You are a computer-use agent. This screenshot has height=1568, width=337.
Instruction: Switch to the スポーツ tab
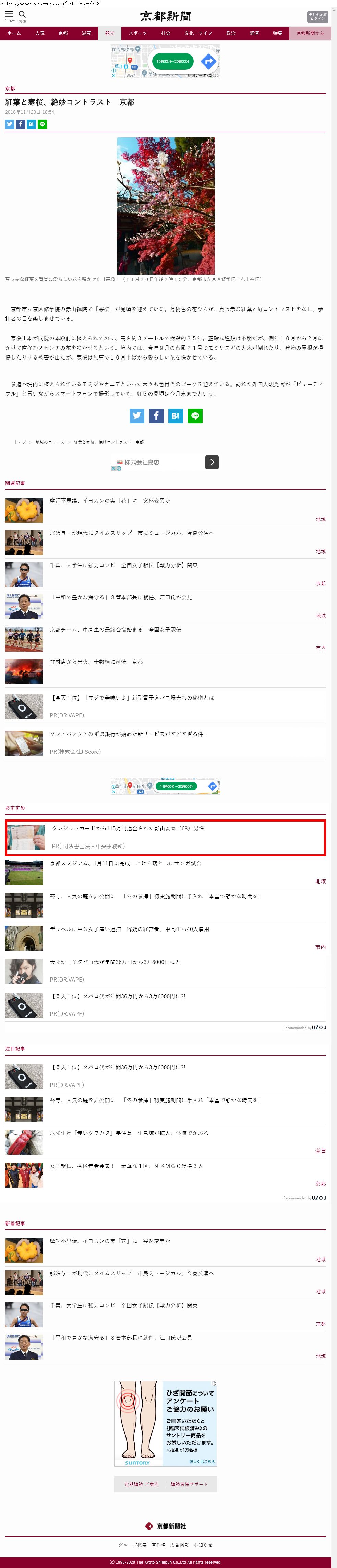pyautogui.click(x=137, y=34)
